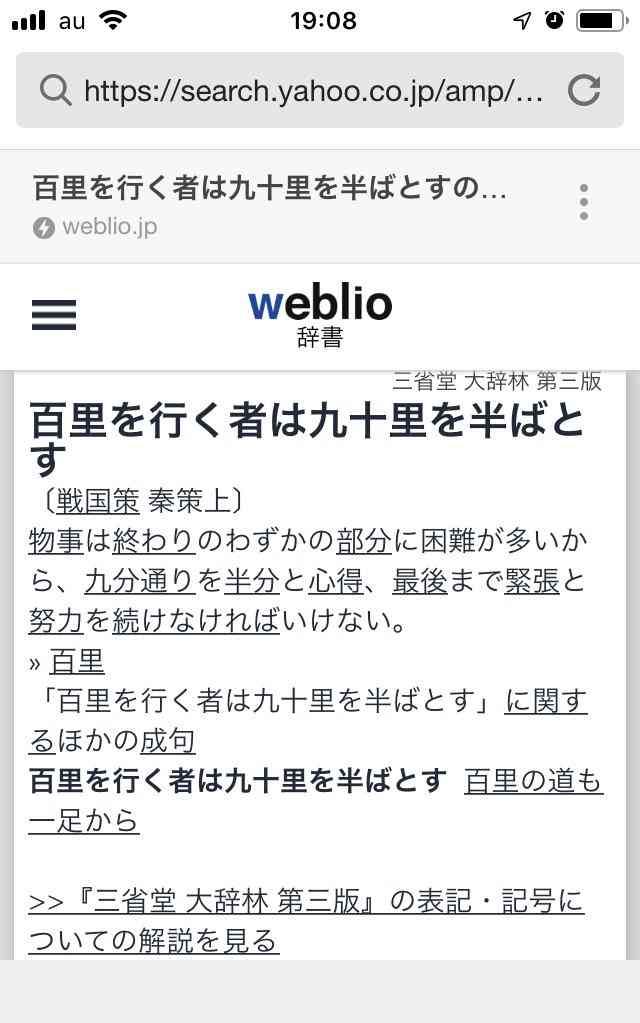This screenshot has width=640, height=1023.
Task: Open the 戦国策 link
Action: 98,500
